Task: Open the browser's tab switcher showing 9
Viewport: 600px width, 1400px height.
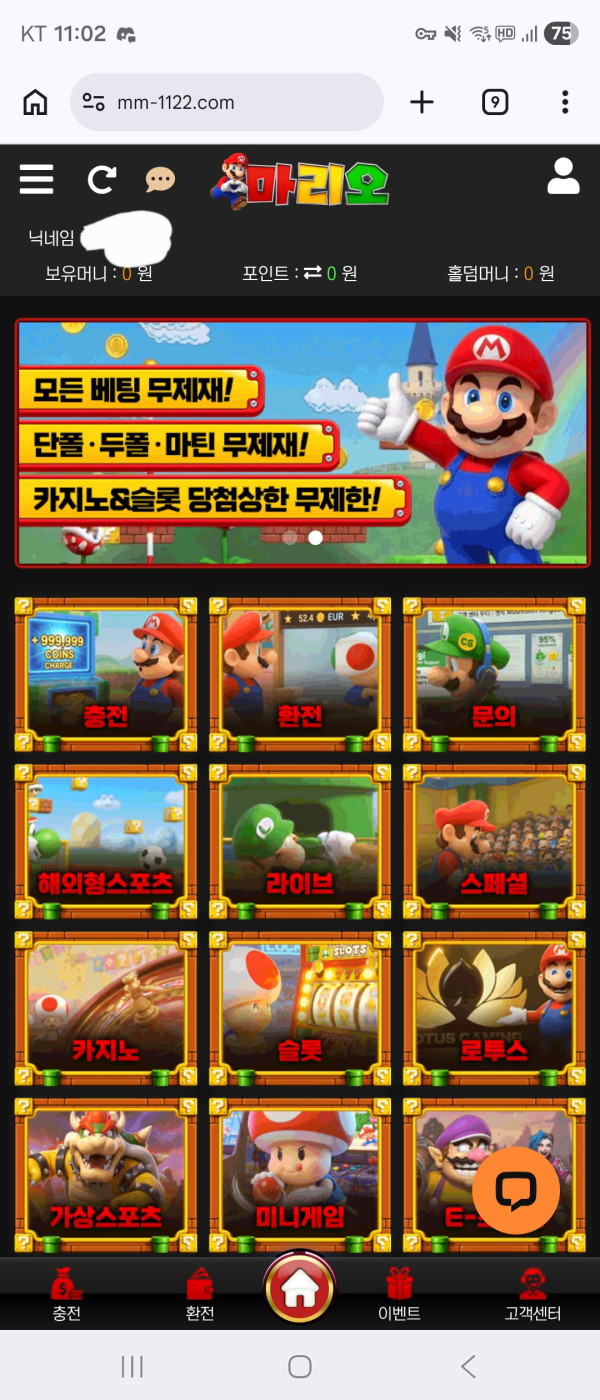Action: 495,102
